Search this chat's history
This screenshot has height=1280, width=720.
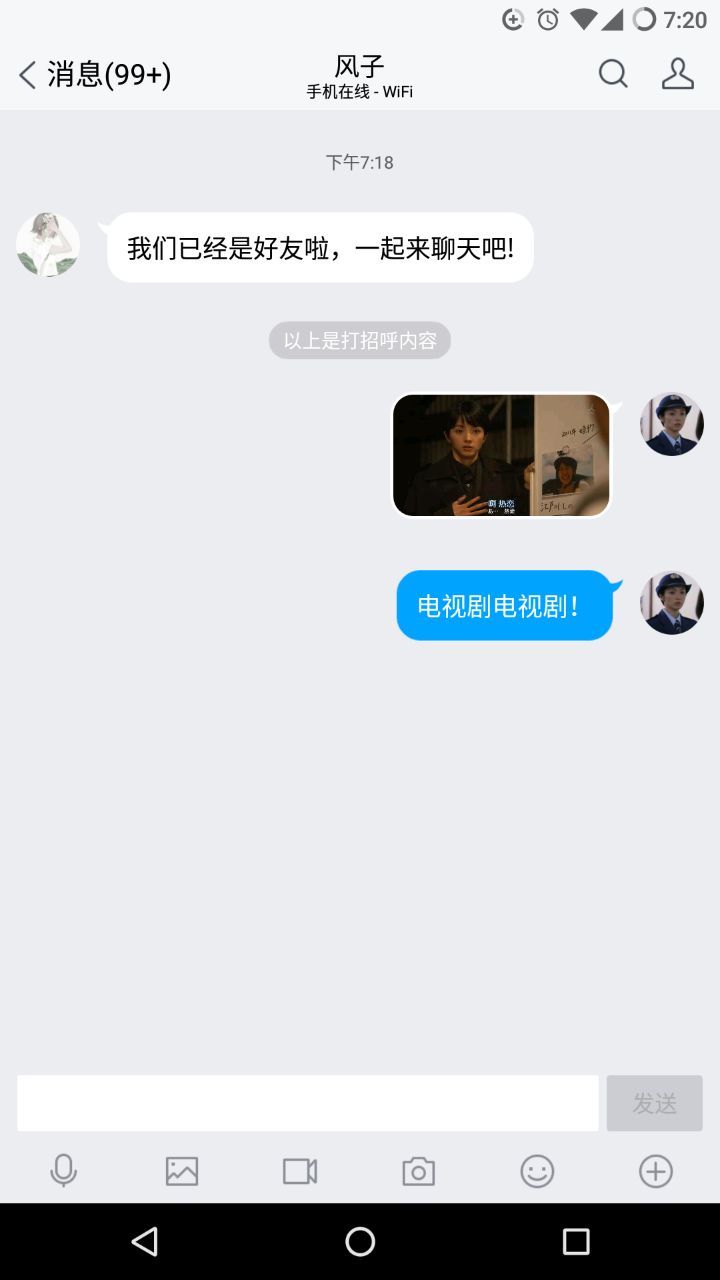tap(613, 74)
